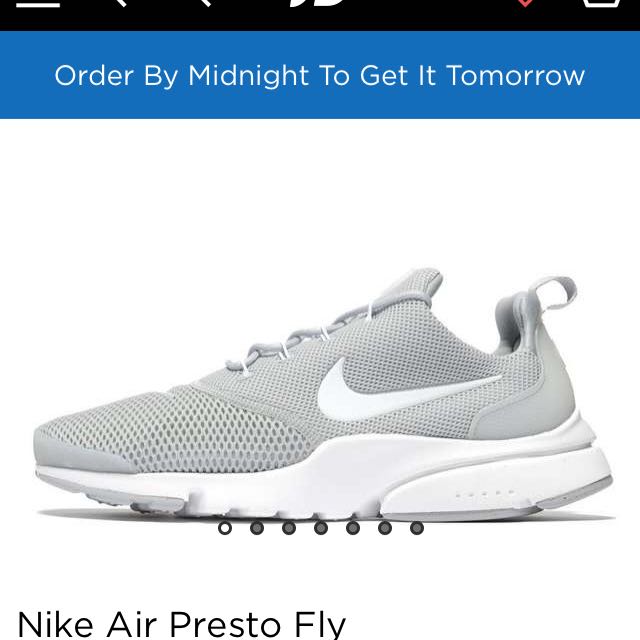640x640 pixels.
Task: Jump to the second image carousel dot
Action: coord(257,528)
